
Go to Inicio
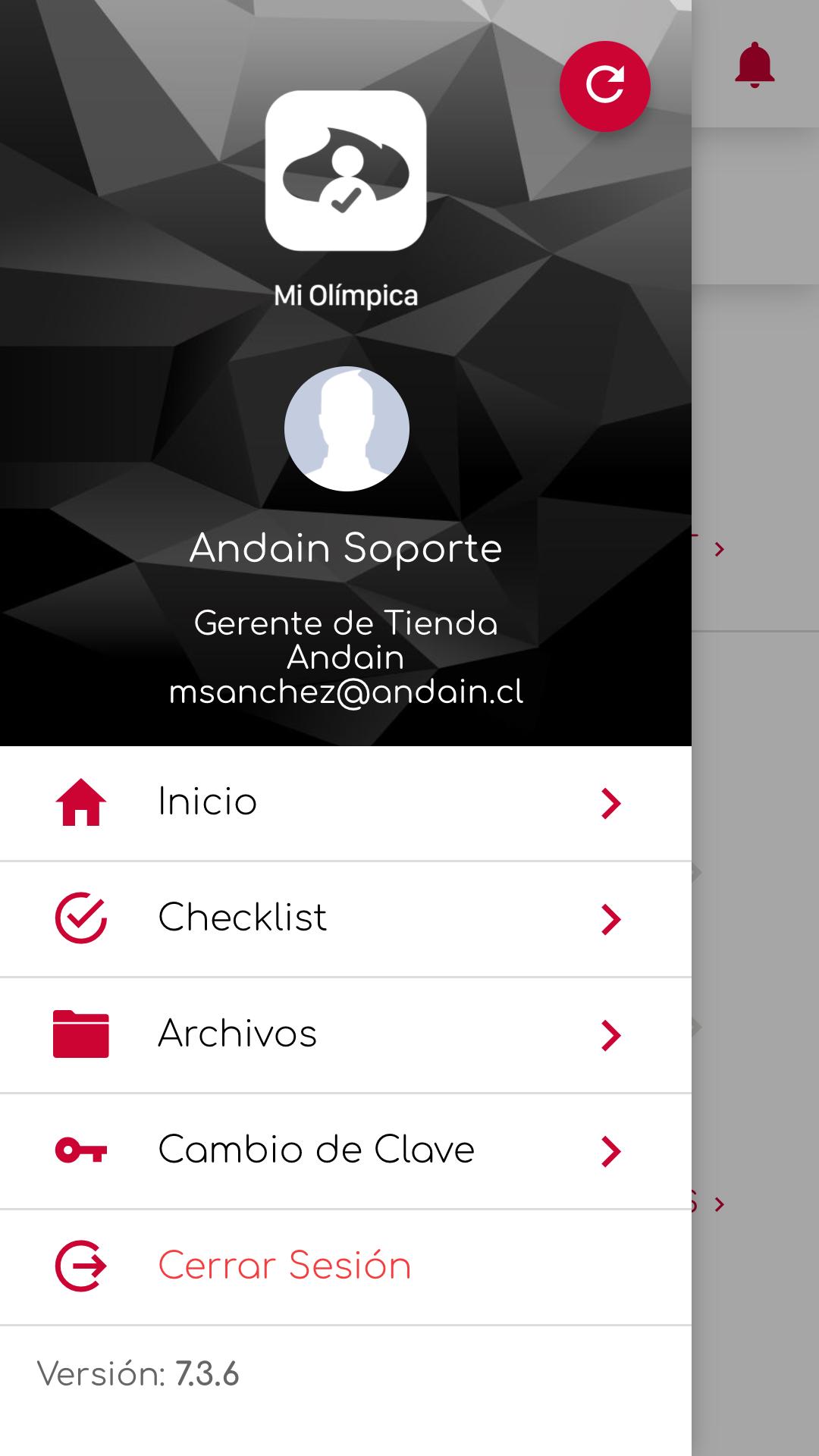[x=345, y=803]
